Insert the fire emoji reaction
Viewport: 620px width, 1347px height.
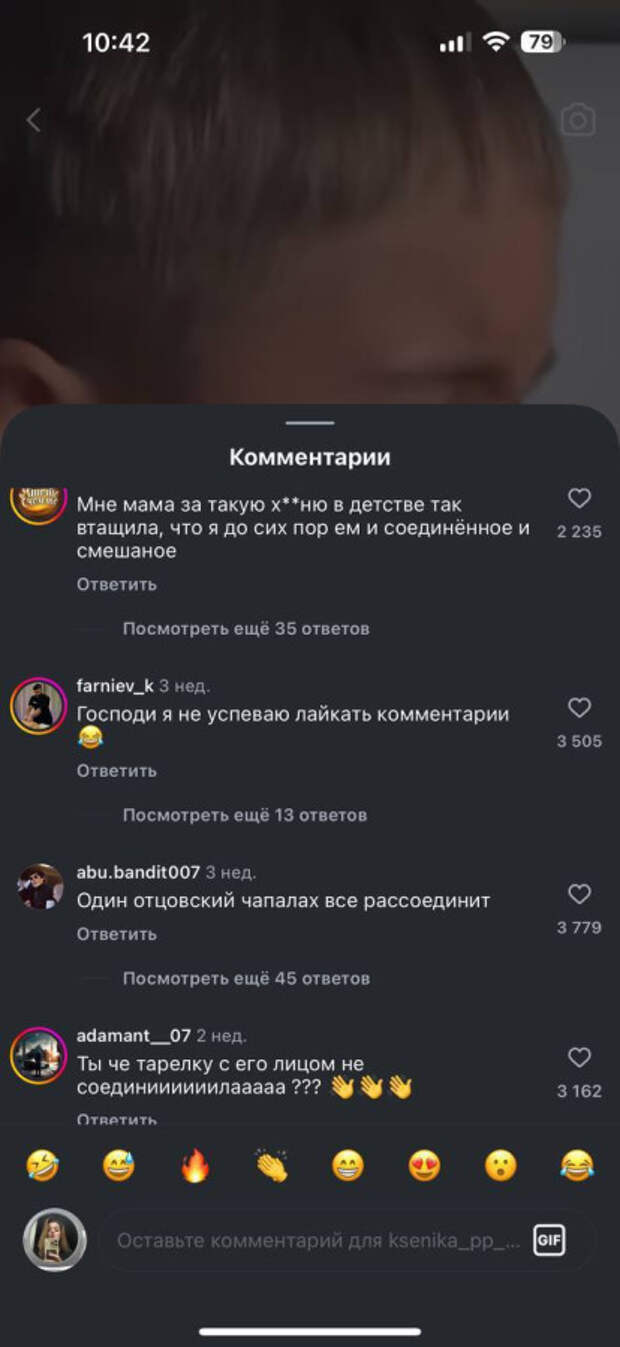coord(195,1166)
